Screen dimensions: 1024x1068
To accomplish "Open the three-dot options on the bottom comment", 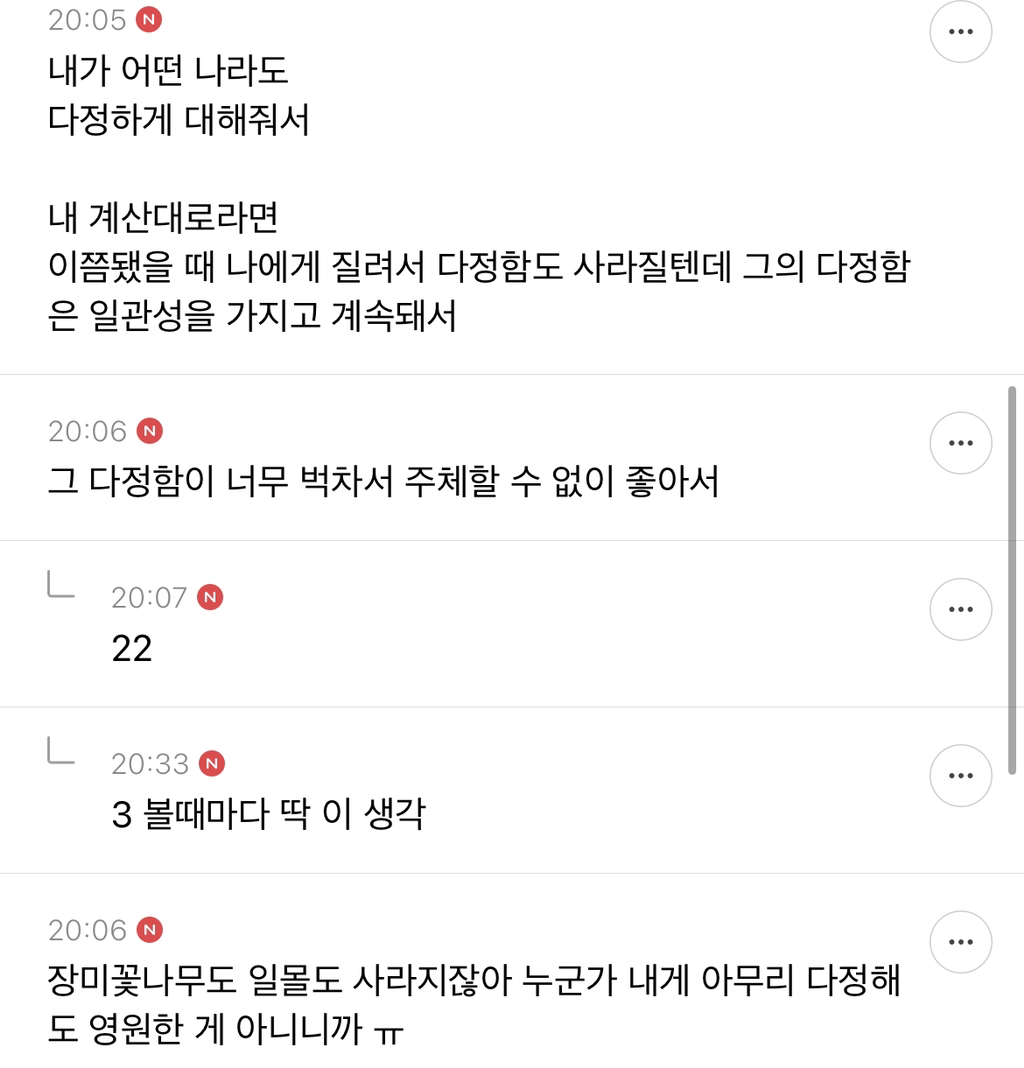I will pos(961,941).
